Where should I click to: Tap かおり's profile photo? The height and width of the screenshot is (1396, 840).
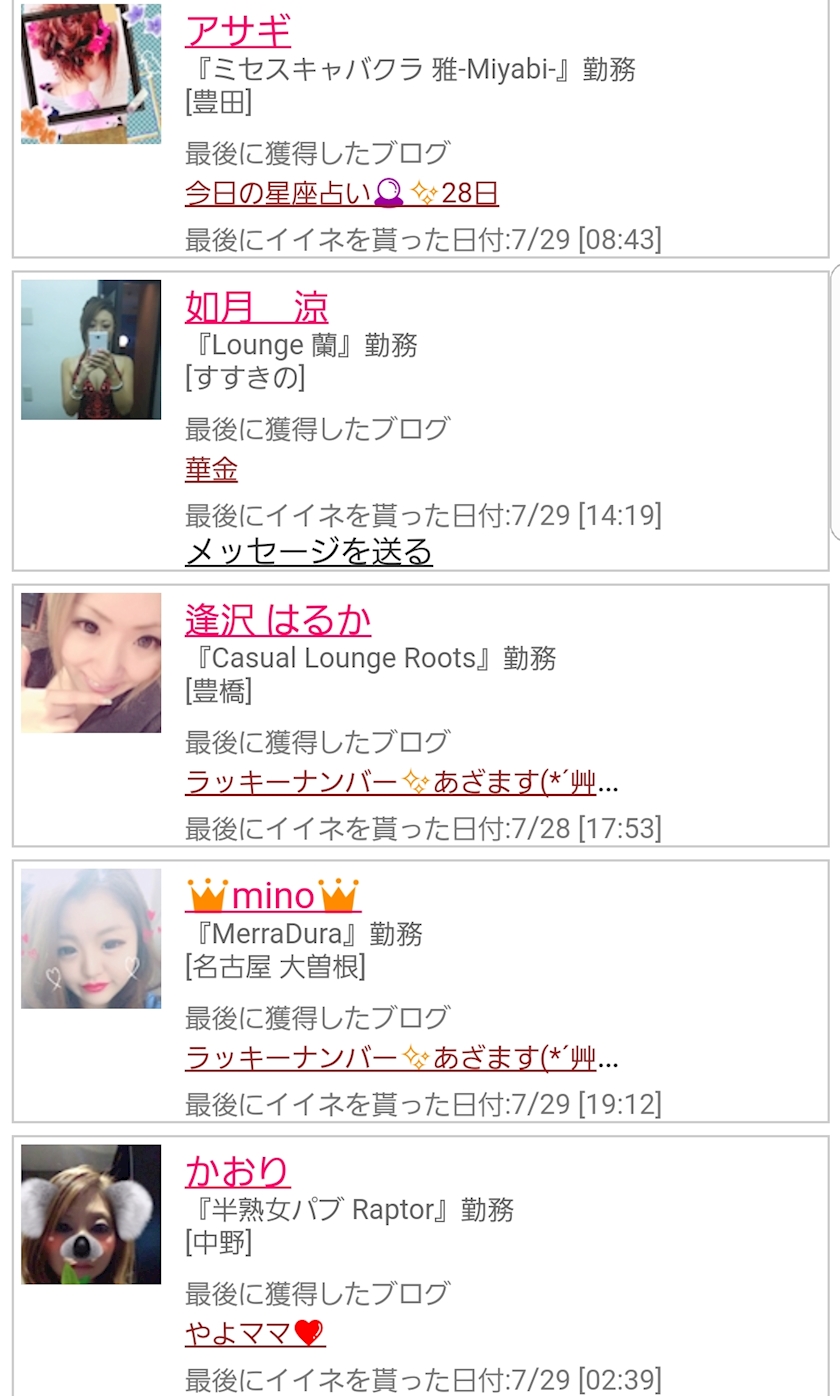click(x=91, y=1214)
